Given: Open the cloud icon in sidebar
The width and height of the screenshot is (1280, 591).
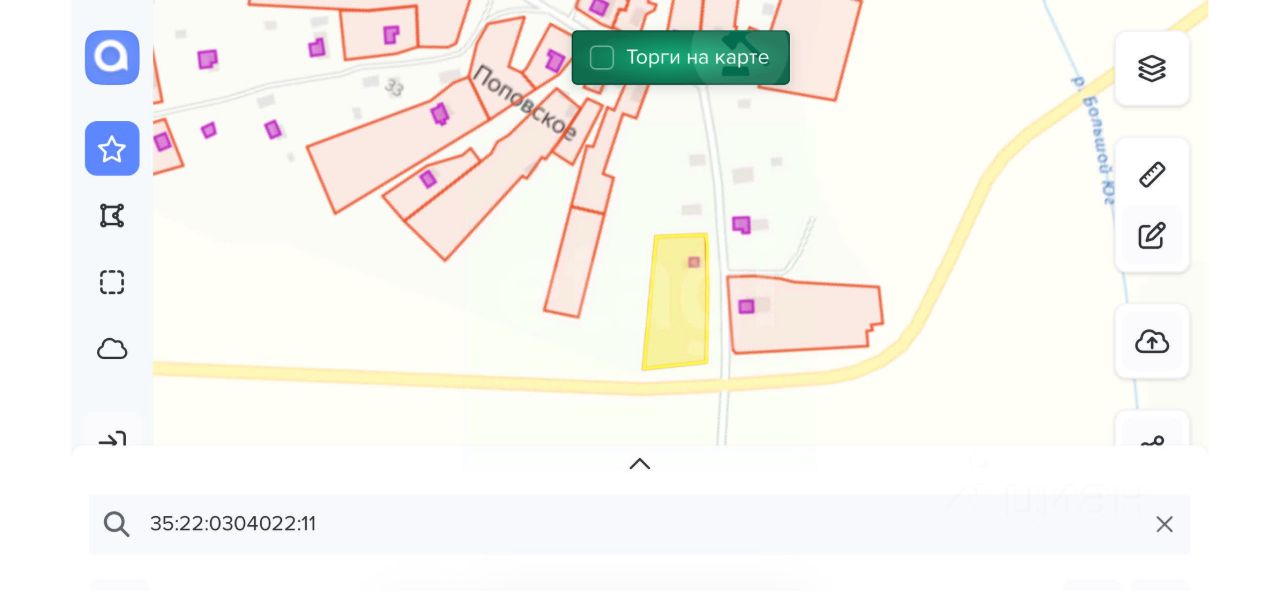Looking at the screenshot, I should click(x=112, y=349).
